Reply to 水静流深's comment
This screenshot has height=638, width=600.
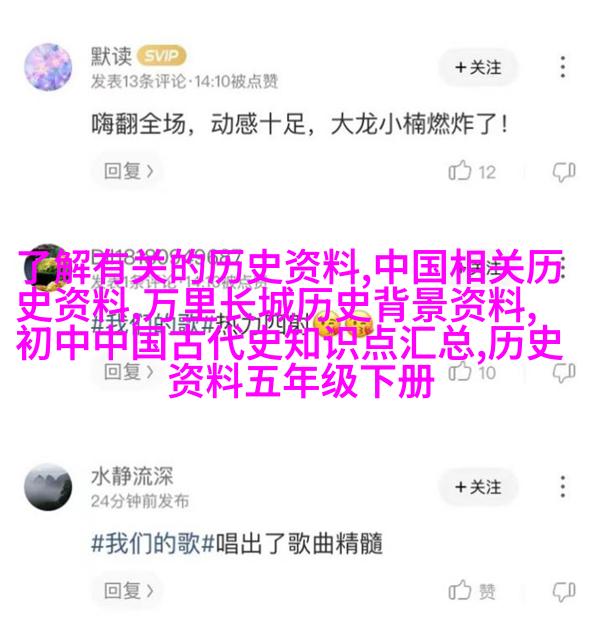[x=130, y=591]
